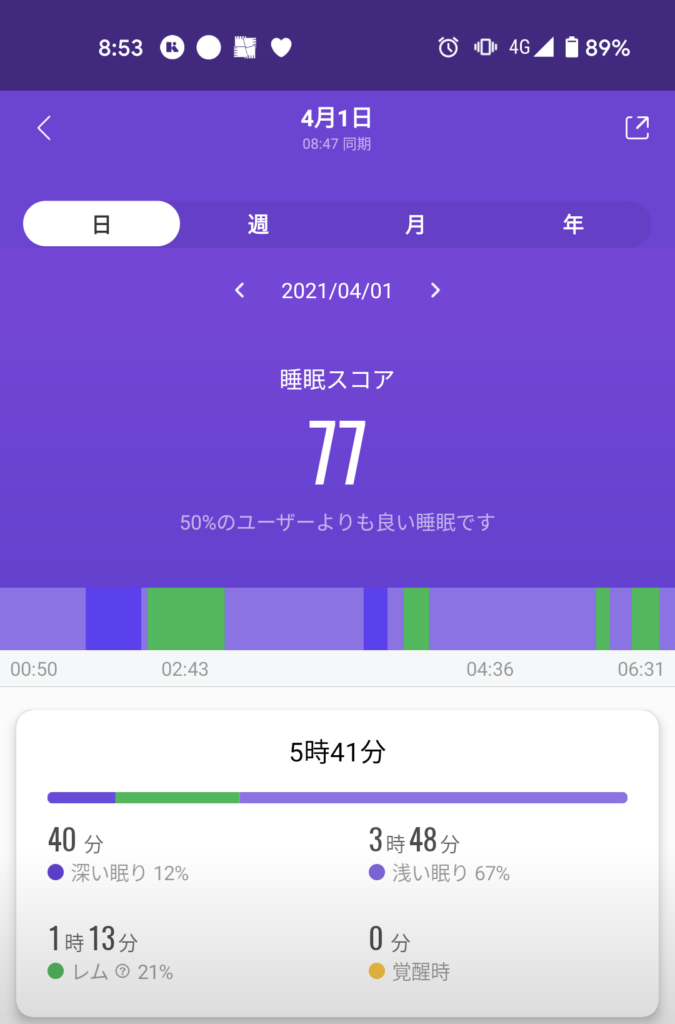The width and height of the screenshot is (675, 1024).
Task: Switch to the 月 (month) tab
Action: pyautogui.click(x=415, y=224)
